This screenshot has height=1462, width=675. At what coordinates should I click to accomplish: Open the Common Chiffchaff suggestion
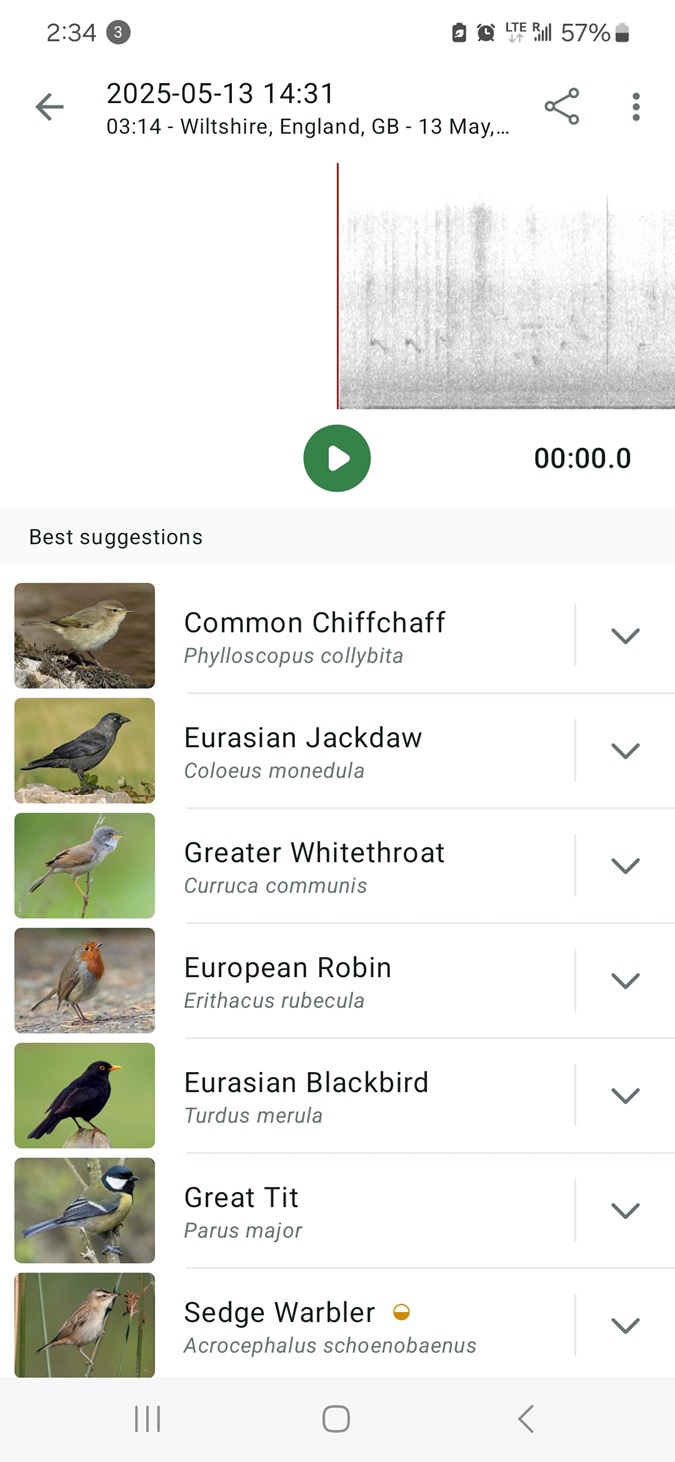[x=314, y=636]
